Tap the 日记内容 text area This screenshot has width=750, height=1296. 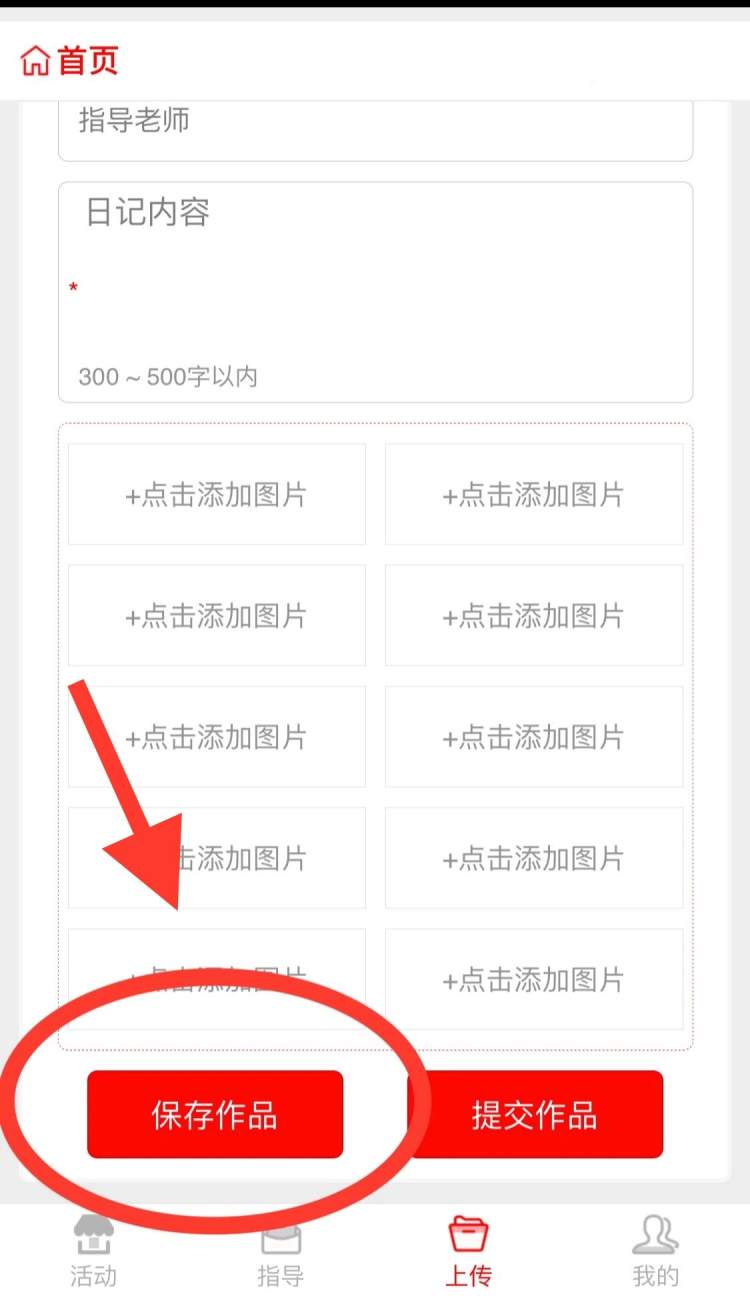[375, 292]
